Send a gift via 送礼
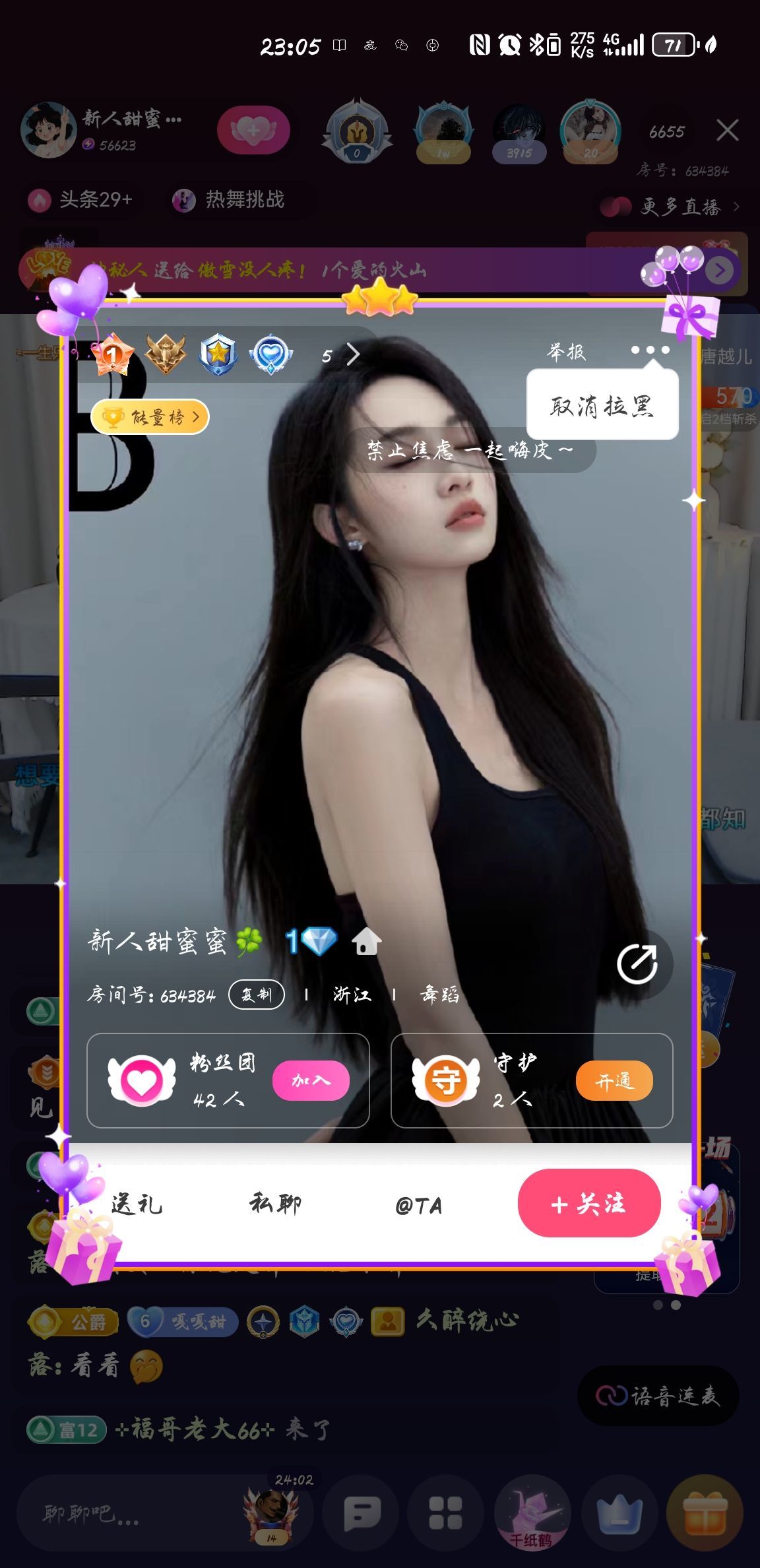This screenshot has height=1568, width=760. coord(137,1204)
